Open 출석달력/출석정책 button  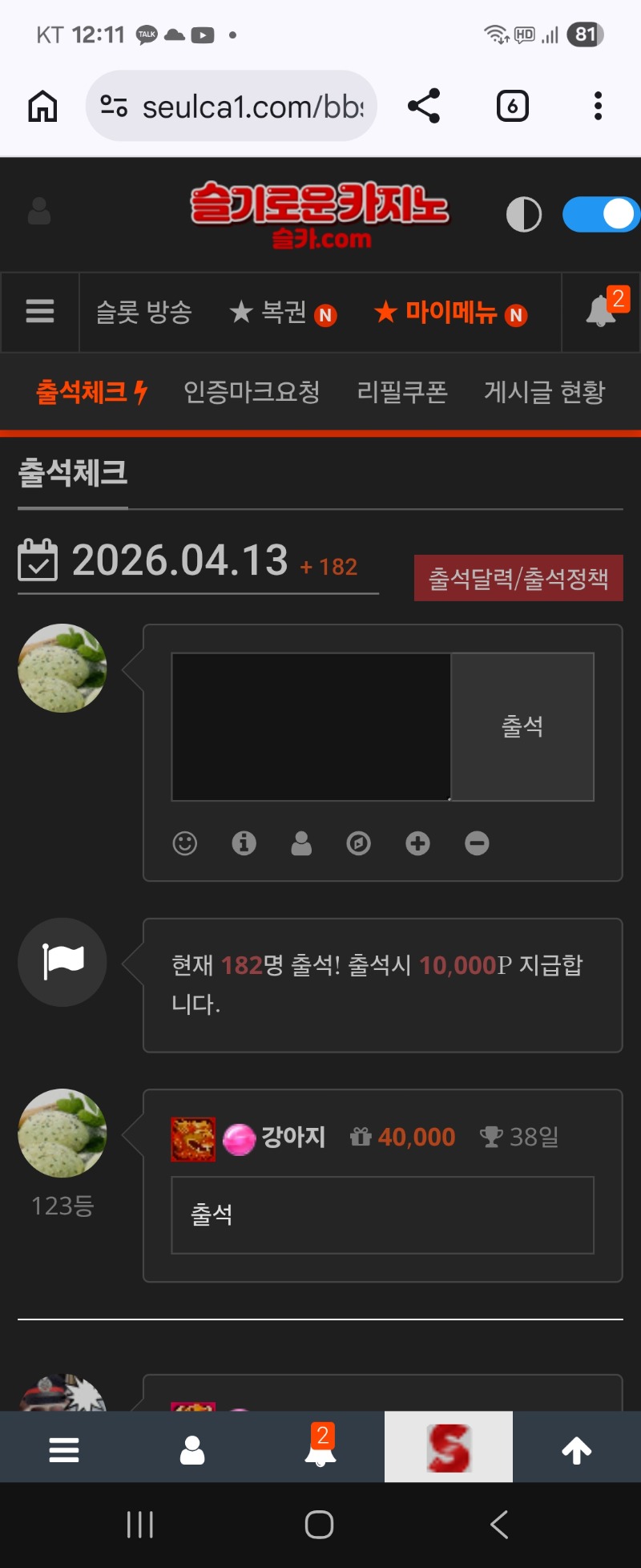pyautogui.click(x=518, y=578)
